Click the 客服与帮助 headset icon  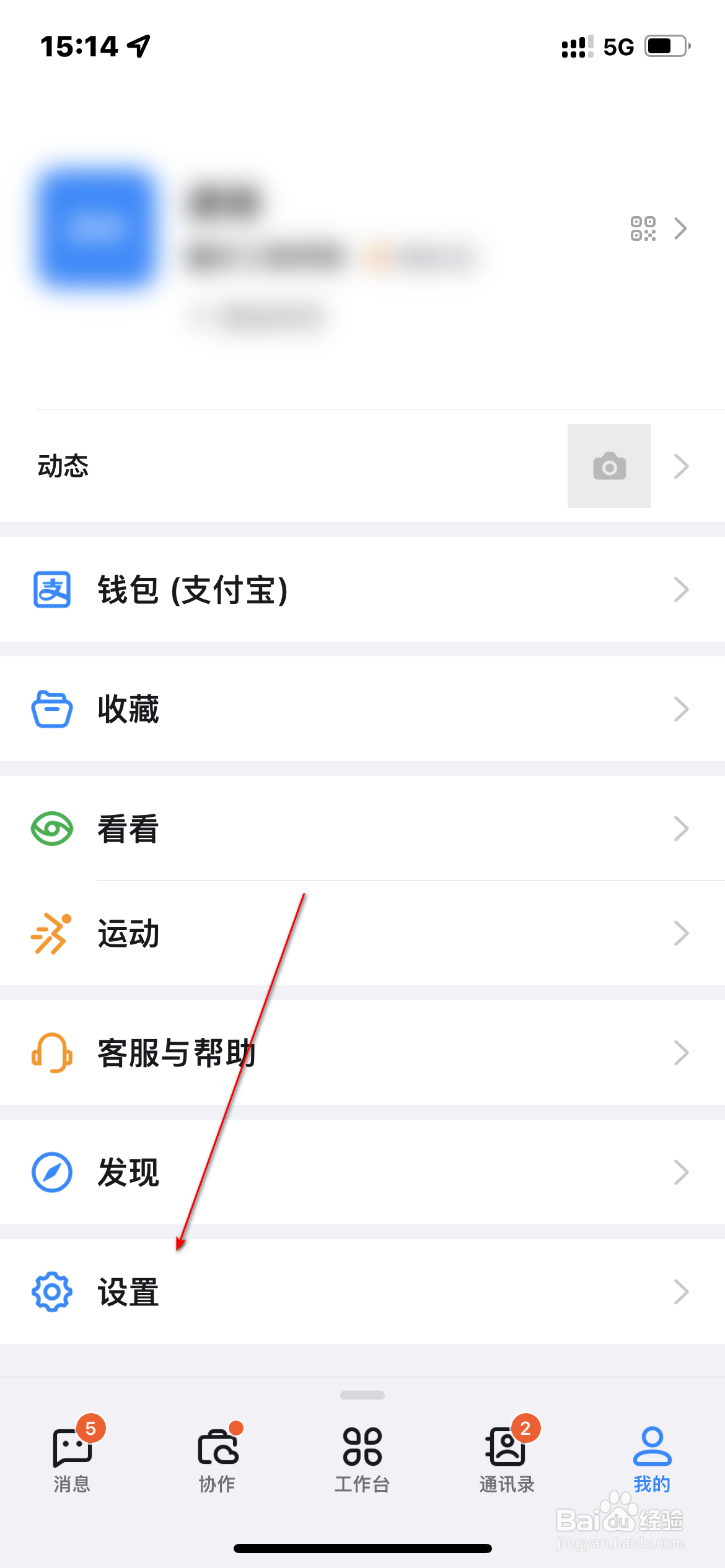52,1052
